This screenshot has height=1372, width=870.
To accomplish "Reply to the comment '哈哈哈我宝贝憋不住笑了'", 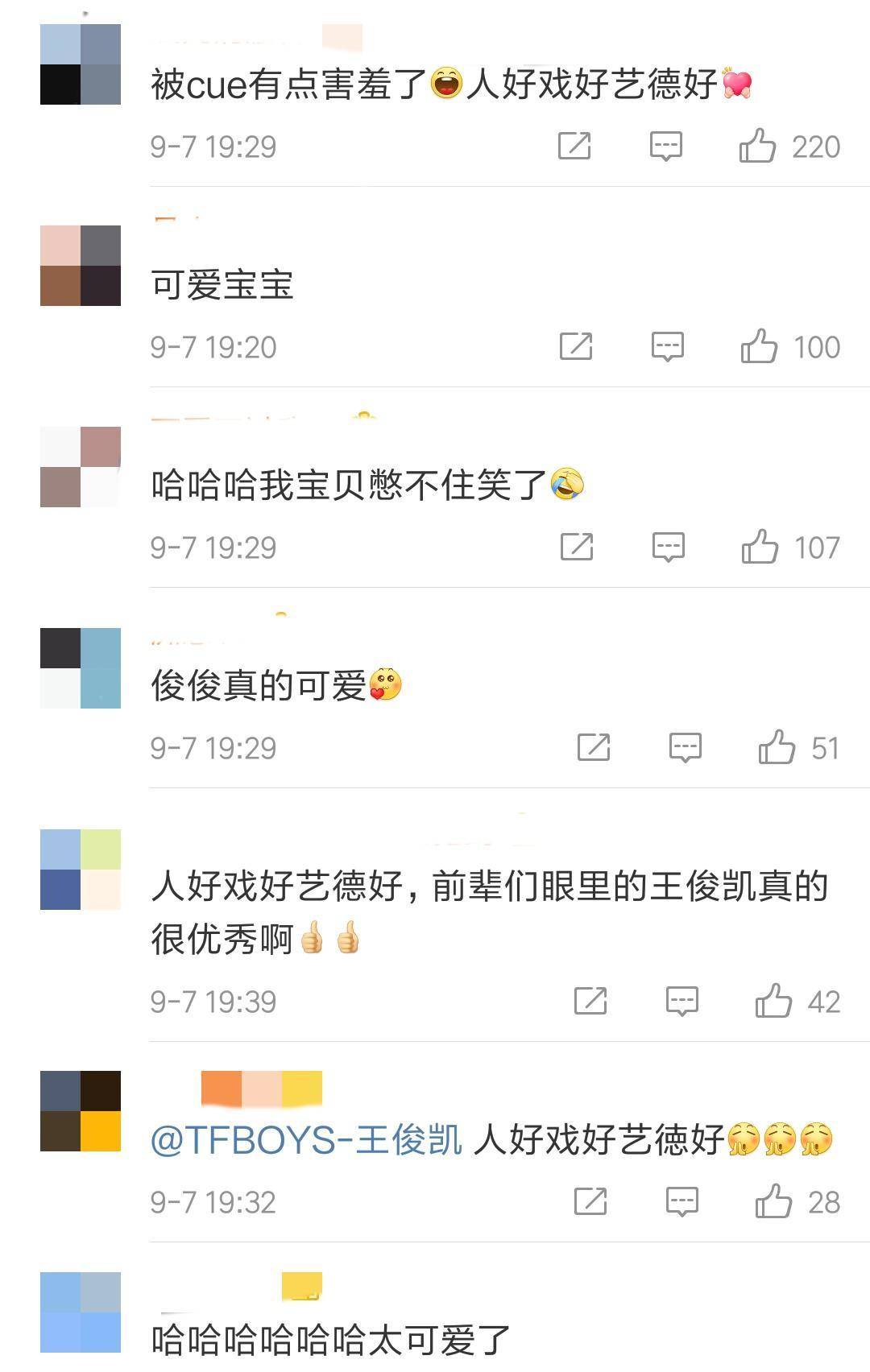I will (x=668, y=548).
